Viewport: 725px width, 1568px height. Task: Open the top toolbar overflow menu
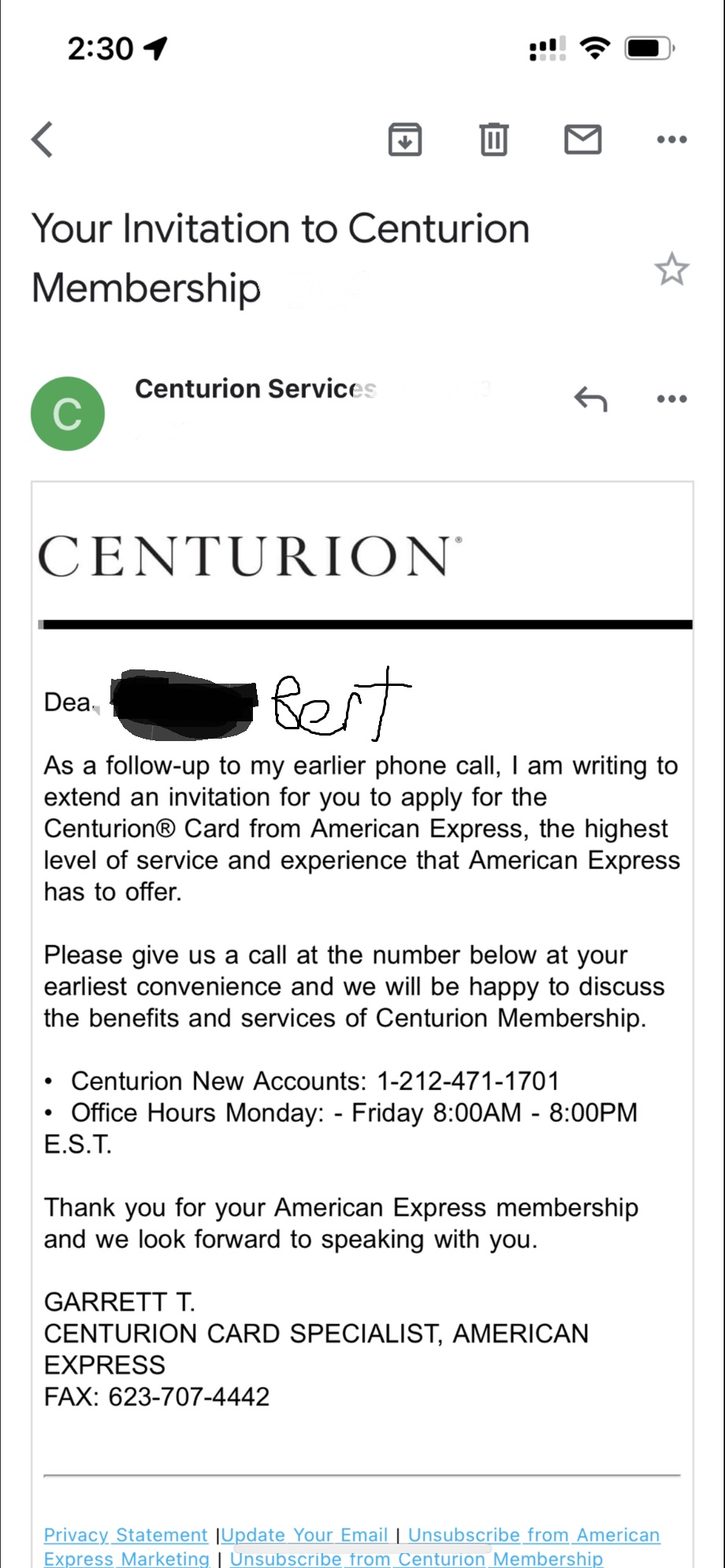click(x=671, y=140)
